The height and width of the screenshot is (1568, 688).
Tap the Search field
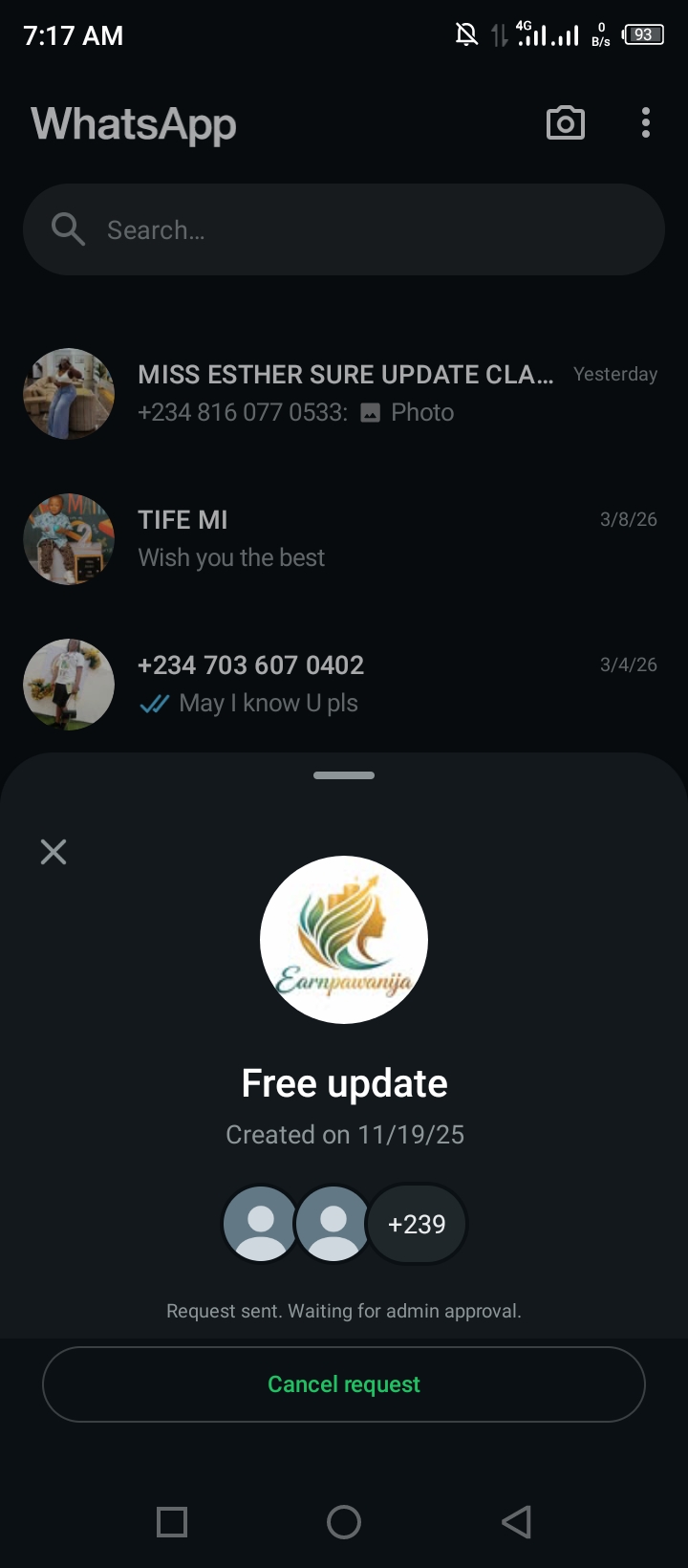(x=344, y=229)
